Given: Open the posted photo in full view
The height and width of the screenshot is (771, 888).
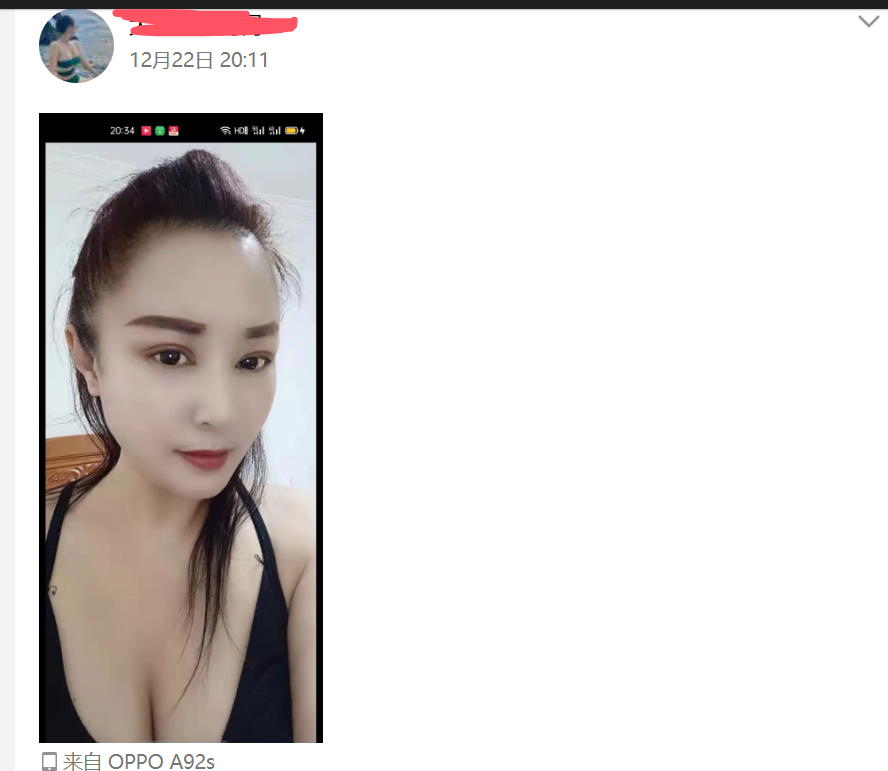Looking at the screenshot, I should coord(181,428).
